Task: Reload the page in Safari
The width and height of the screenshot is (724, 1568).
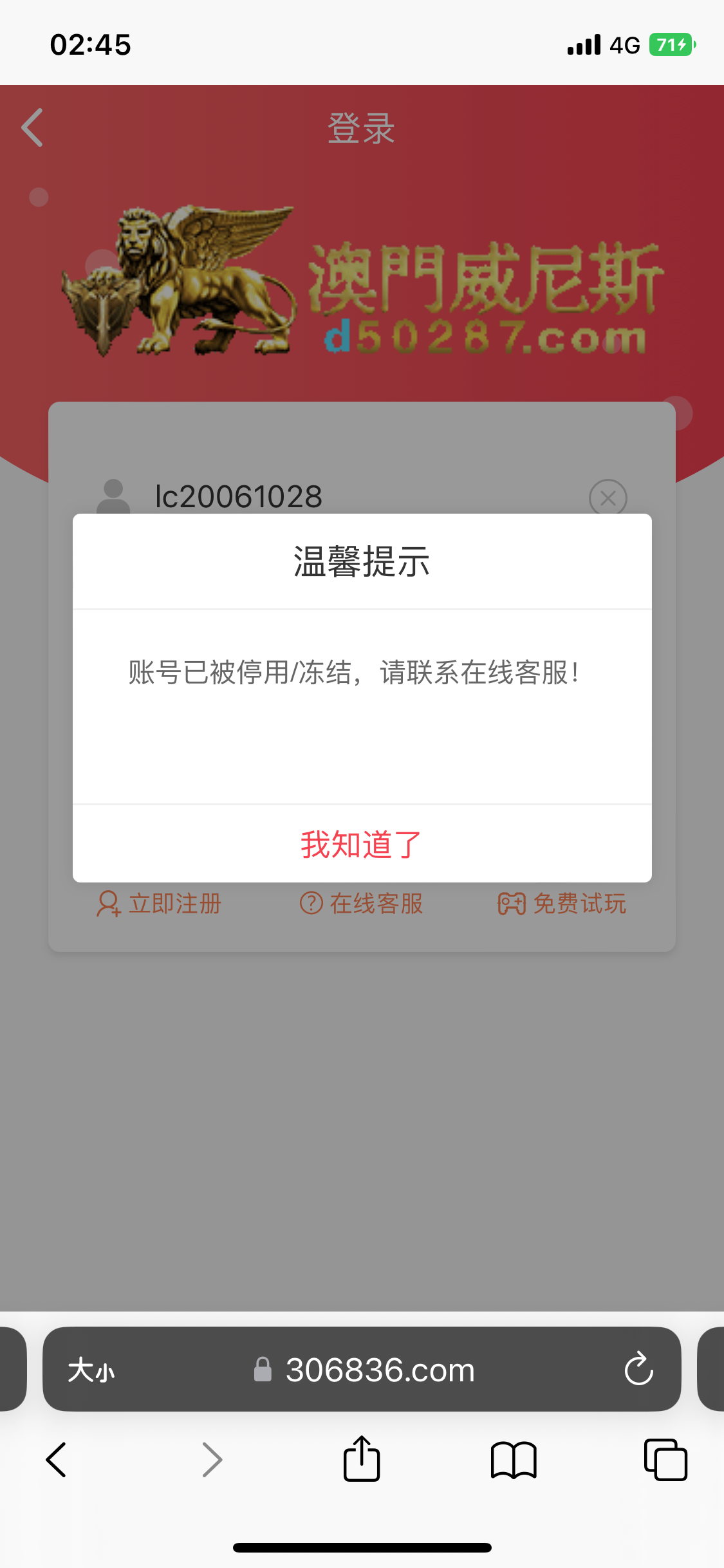Action: pyautogui.click(x=638, y=1369)
